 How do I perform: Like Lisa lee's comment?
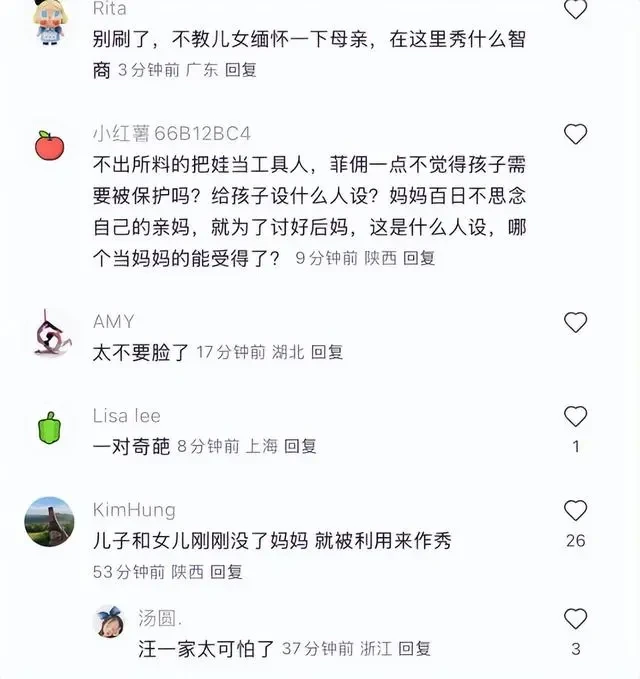[x=576, y=417]
